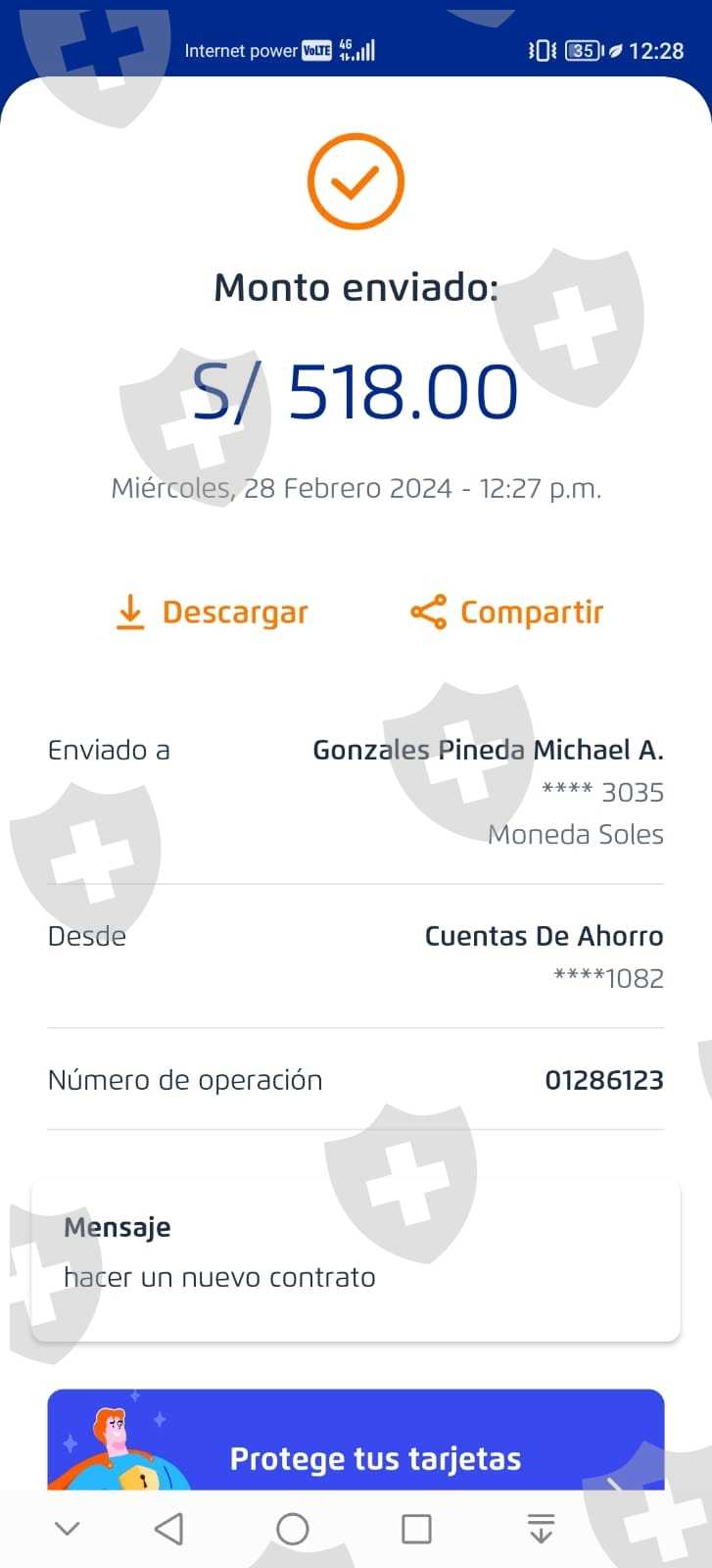Open the recent apps overview
712x1568 pixels.
(x=416, y=1529)
